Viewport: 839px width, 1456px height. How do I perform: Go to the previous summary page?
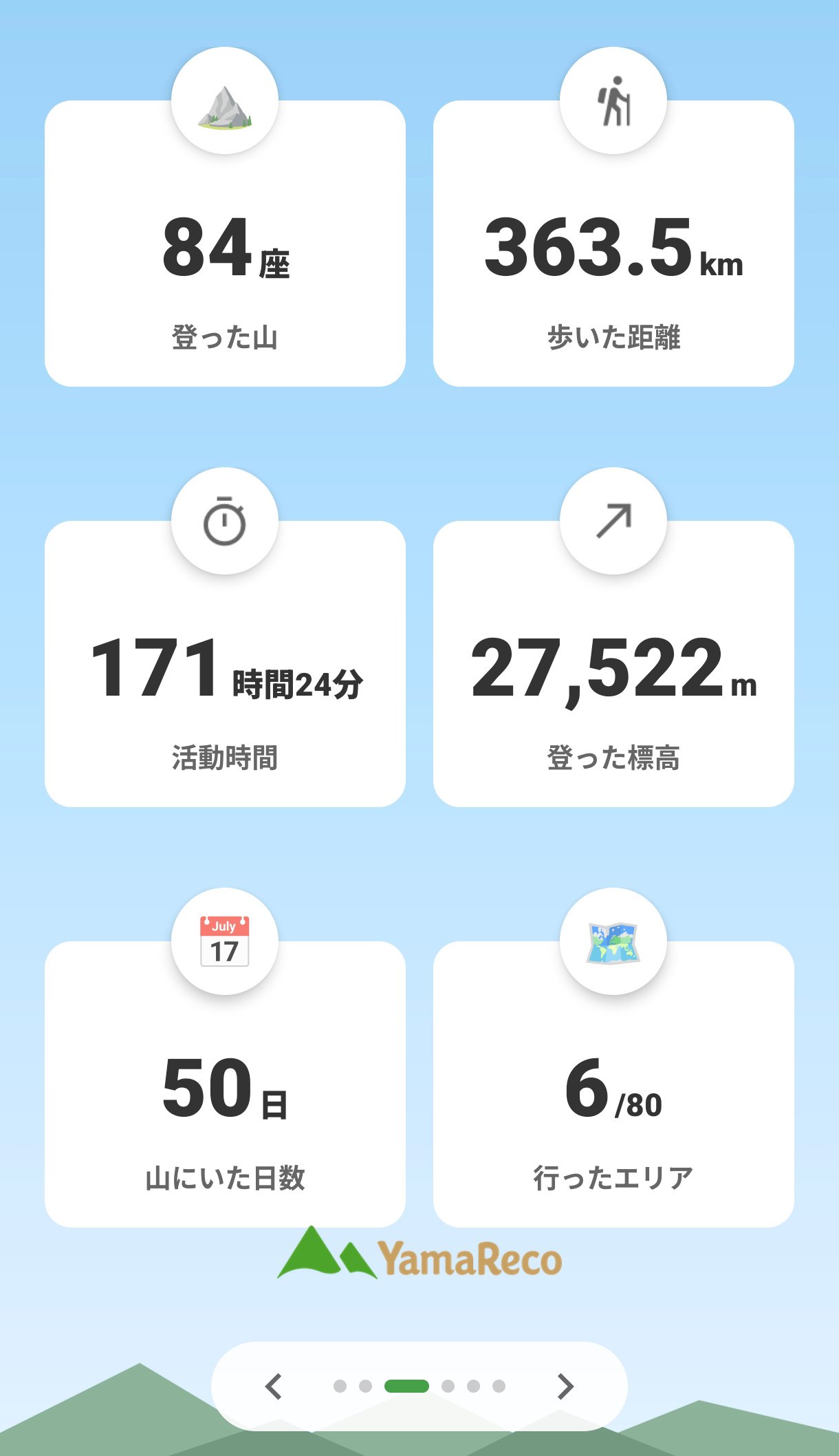pyautogui.click(x=274, y=1386)
